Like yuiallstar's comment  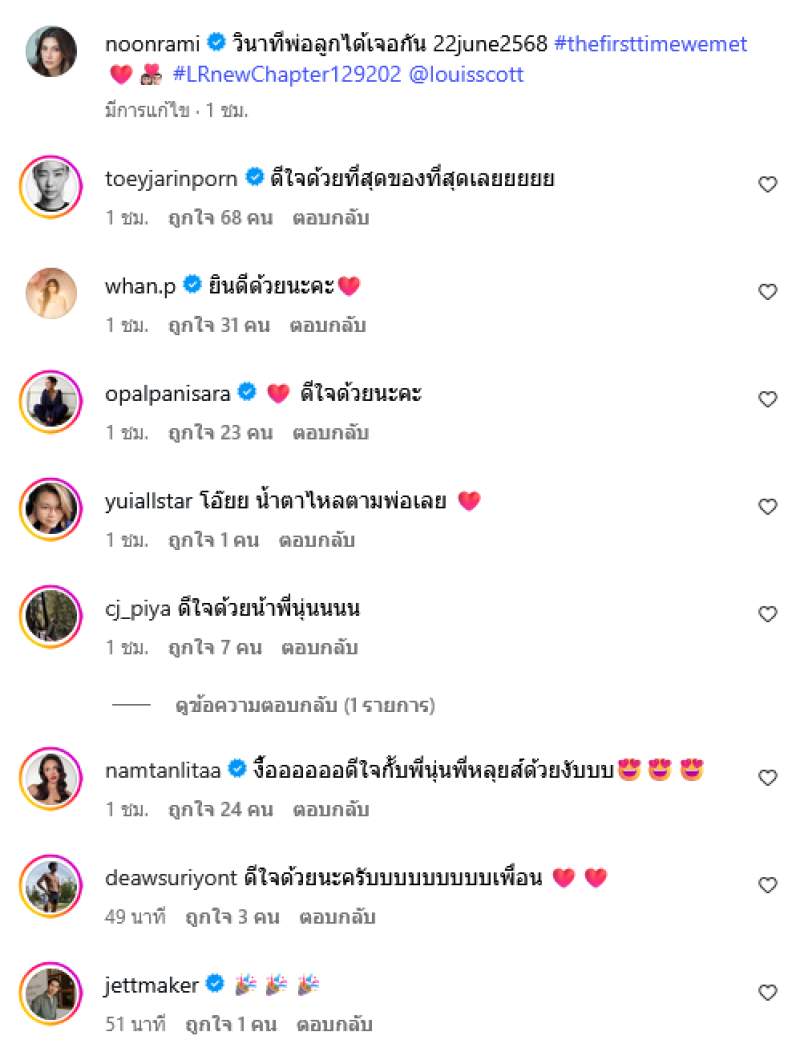click(767, 507)
